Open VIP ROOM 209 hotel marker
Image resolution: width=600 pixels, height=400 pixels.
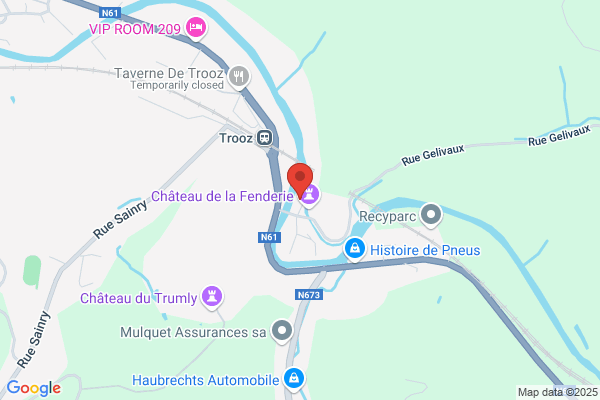point(196,28)
